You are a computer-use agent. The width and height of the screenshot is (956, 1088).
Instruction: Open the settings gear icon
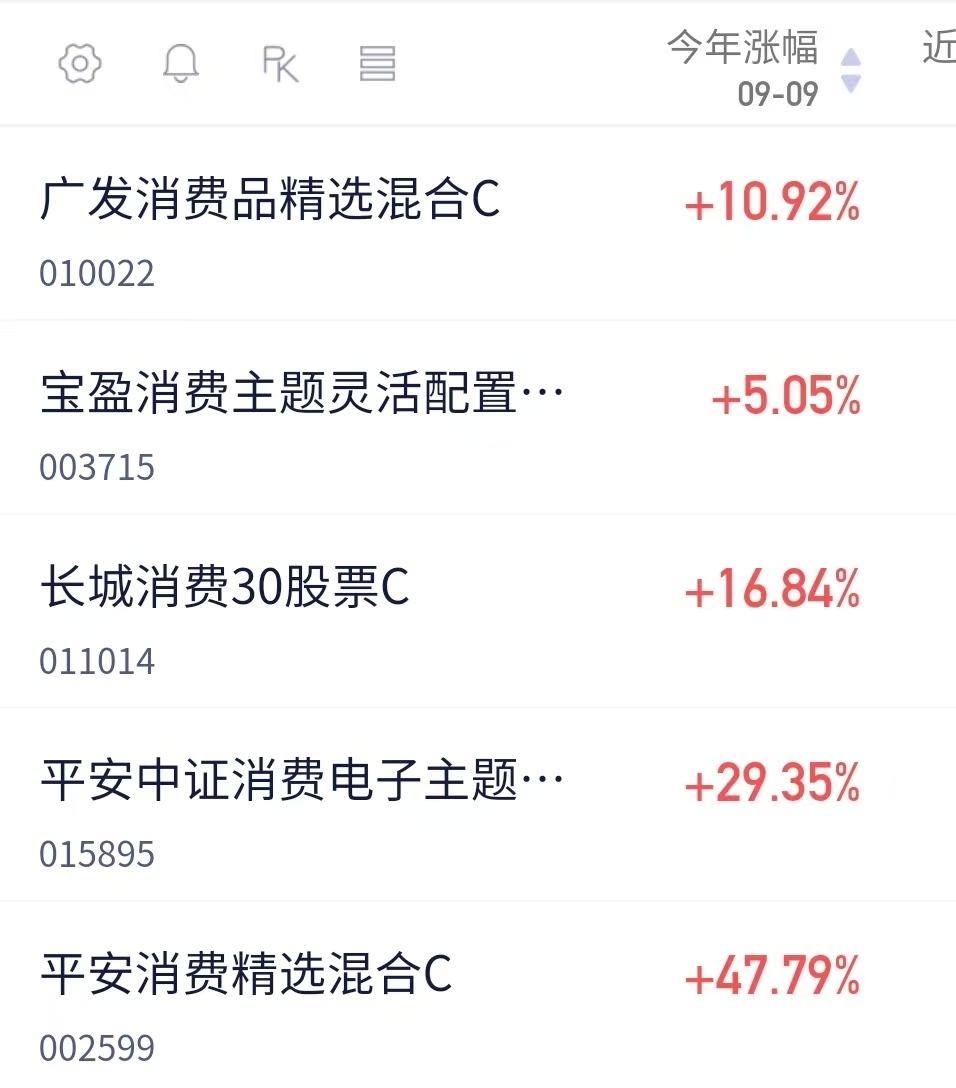coord(80,63)
